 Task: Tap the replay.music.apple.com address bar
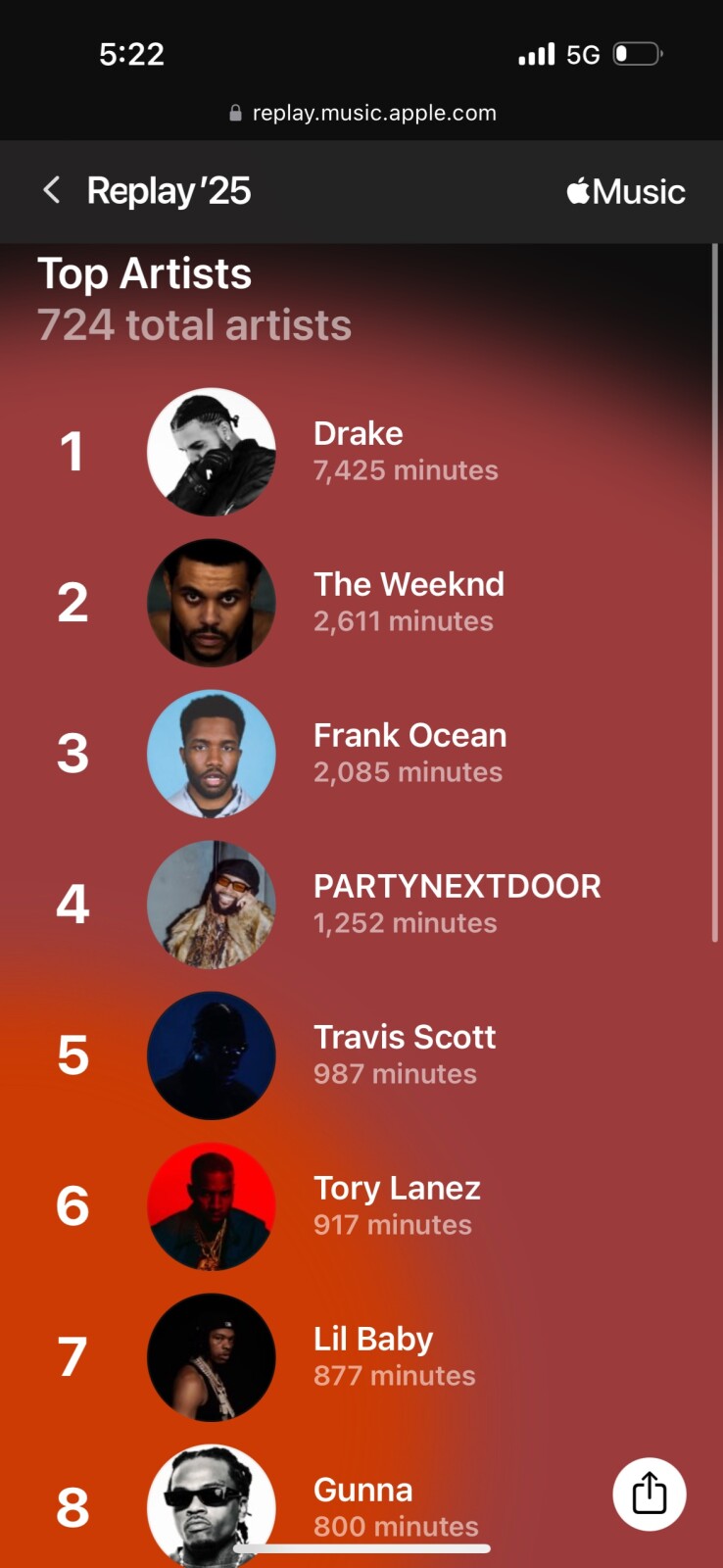362,113
